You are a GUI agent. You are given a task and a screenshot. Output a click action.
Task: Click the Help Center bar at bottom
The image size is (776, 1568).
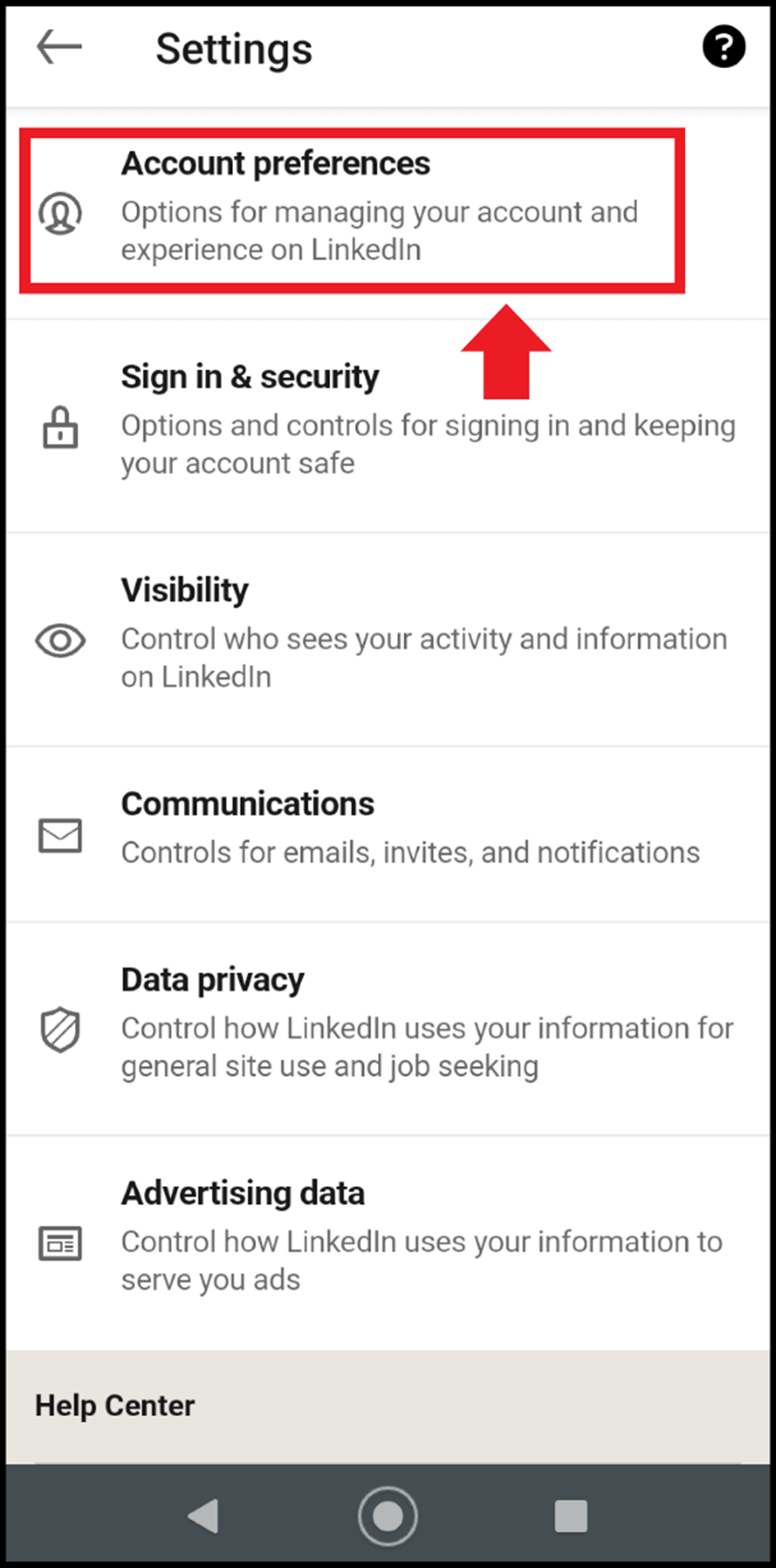point(388,1405)
